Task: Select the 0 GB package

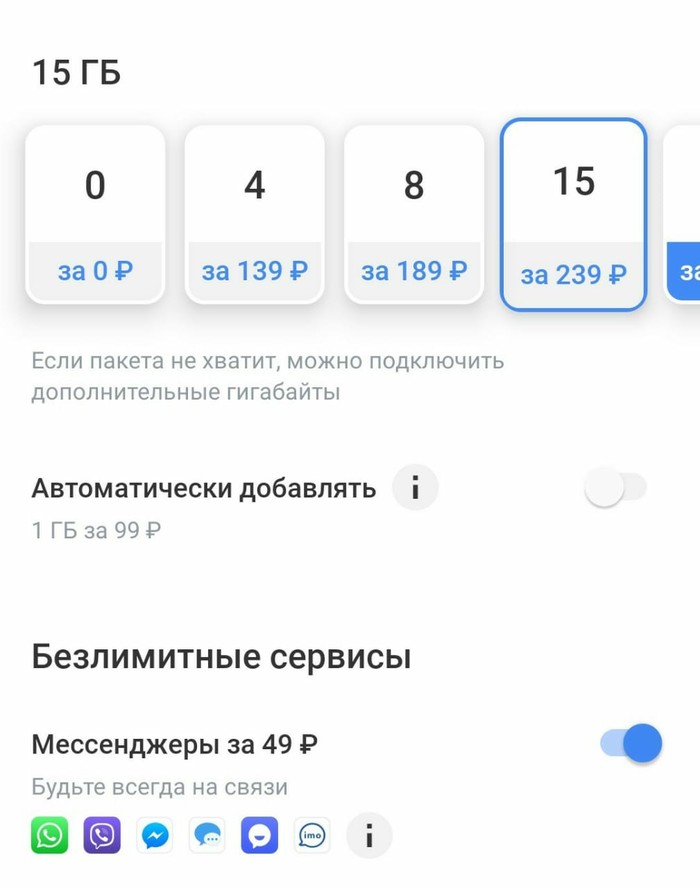Action: pyautogui.click(x=95, y=214)
